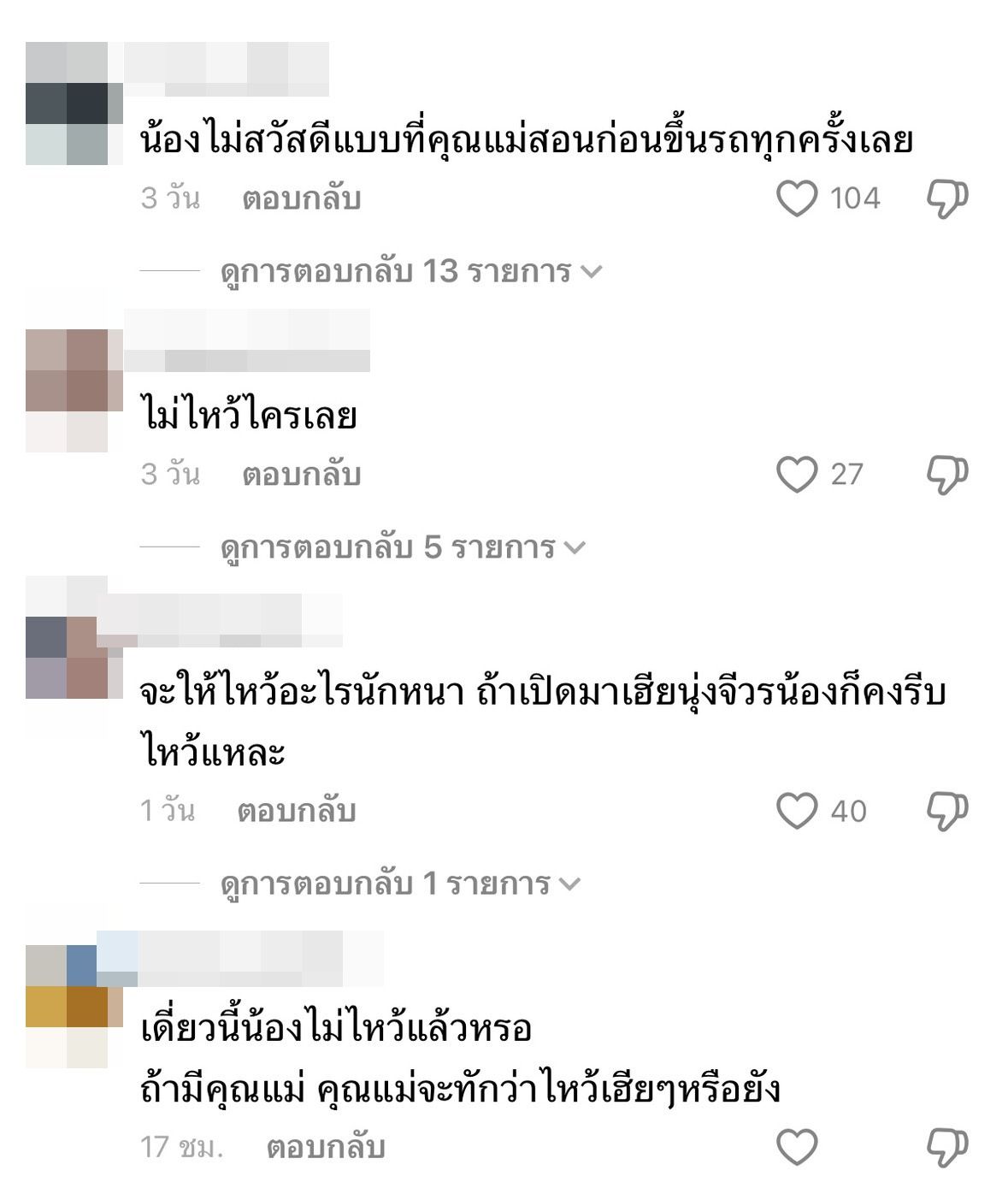Reply to the comment "ไม่ไหว้ใครเลย"

(301, 474)
